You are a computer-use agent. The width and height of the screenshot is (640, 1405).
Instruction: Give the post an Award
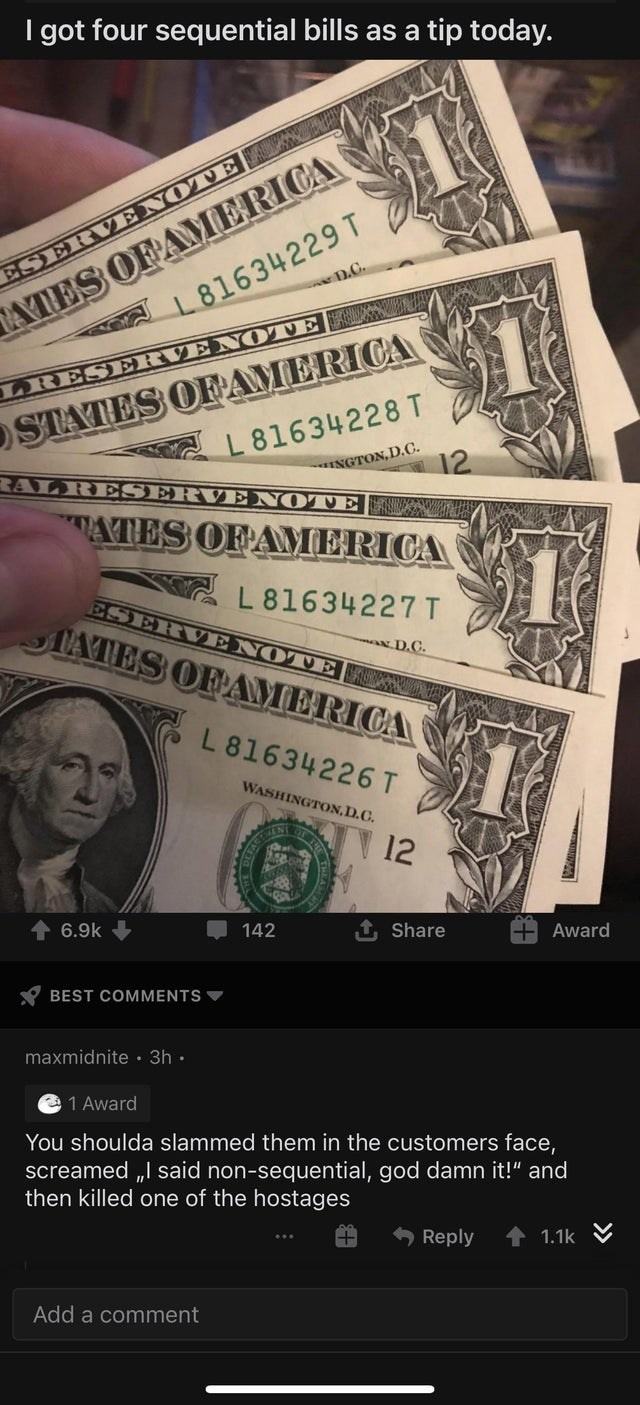point(558,931)
